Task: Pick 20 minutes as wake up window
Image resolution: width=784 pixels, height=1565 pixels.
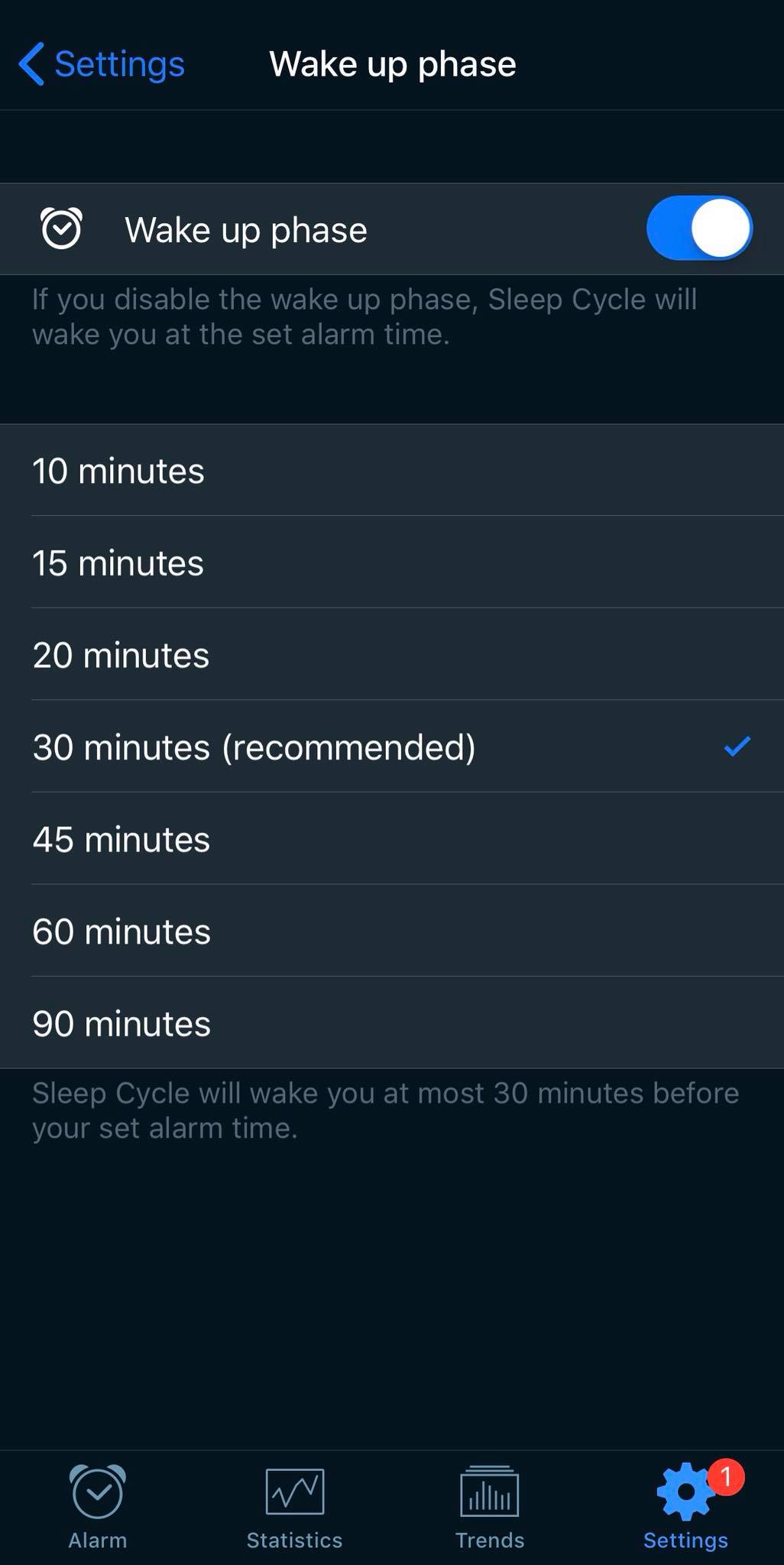Action: pos(392,655)
